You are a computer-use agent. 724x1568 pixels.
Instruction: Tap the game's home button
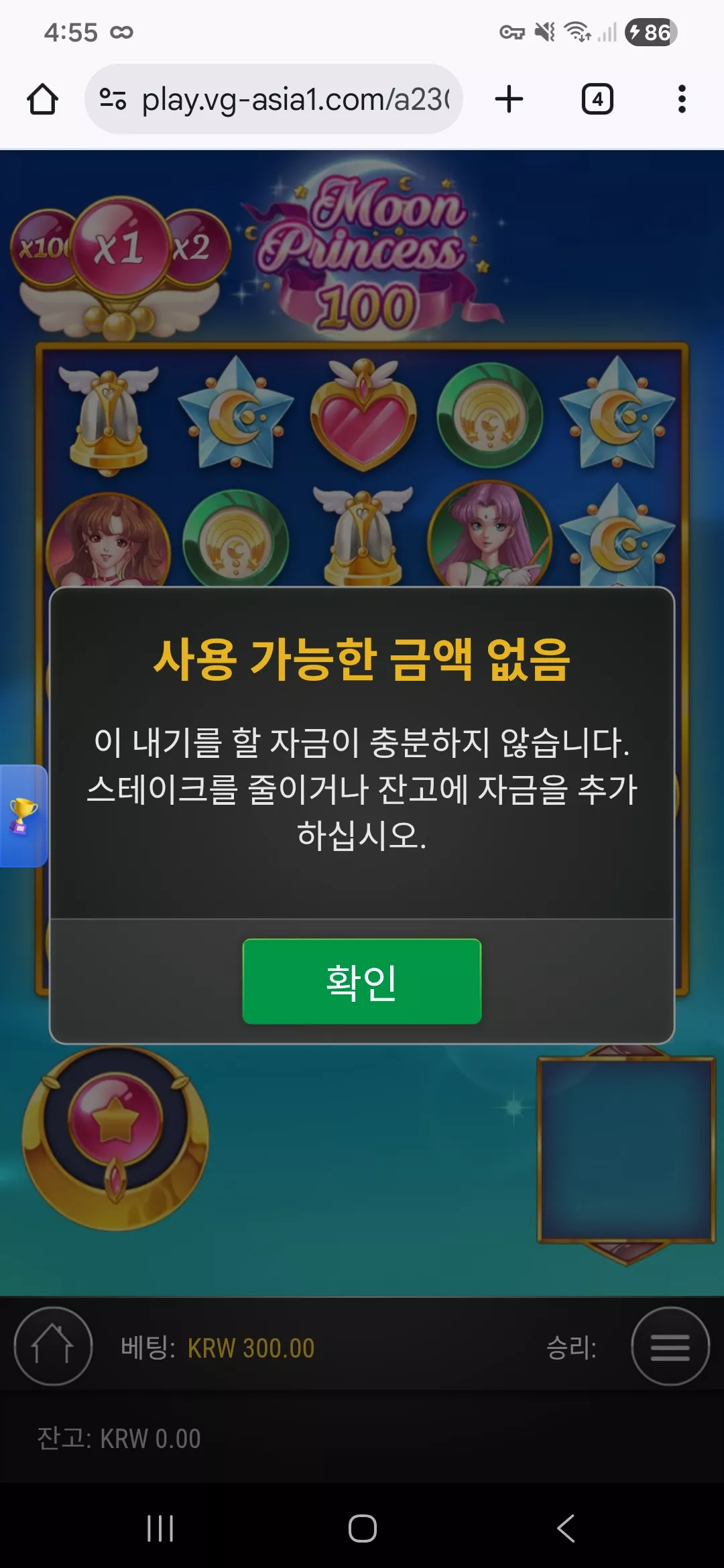(x=53, y=1346)
